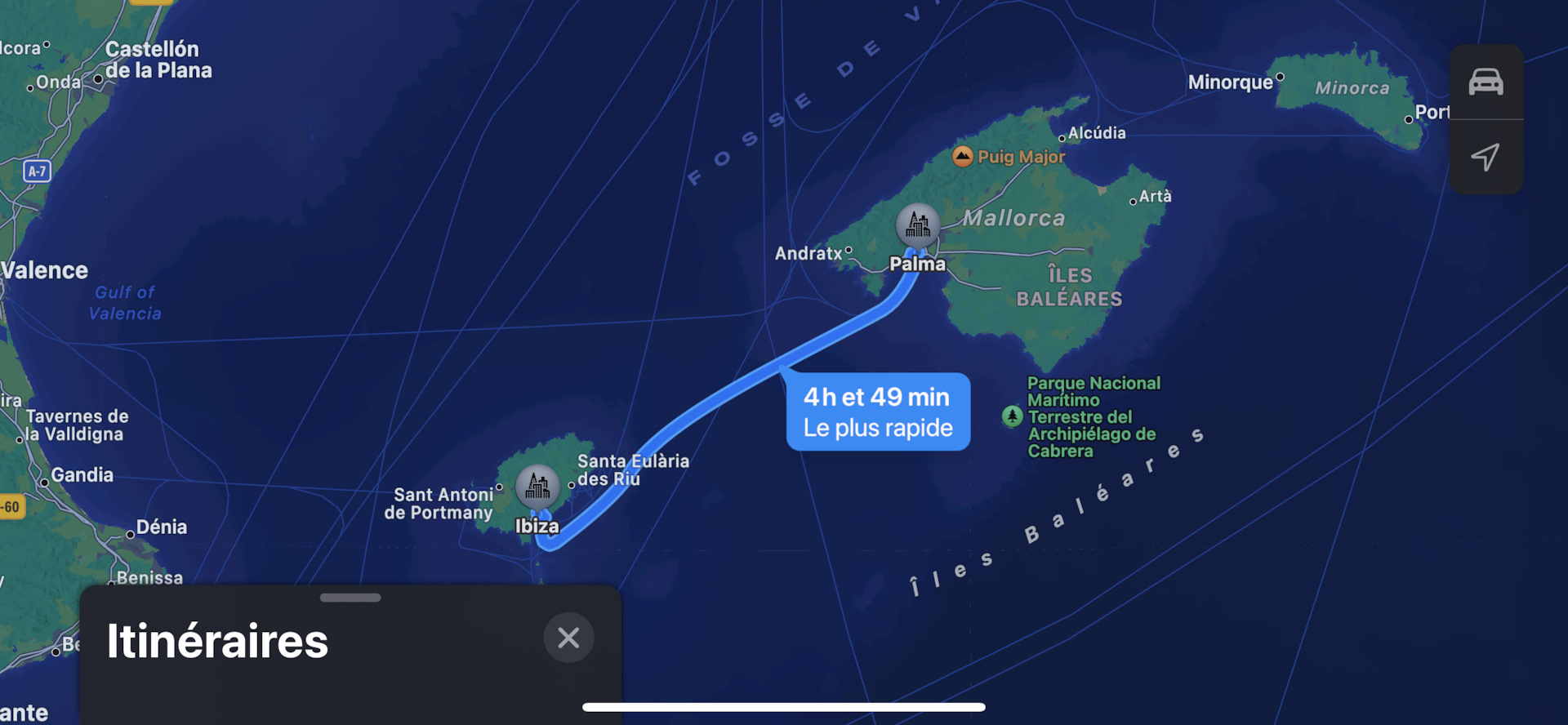Select the 4 h et 49 min route

pos(878,411)
